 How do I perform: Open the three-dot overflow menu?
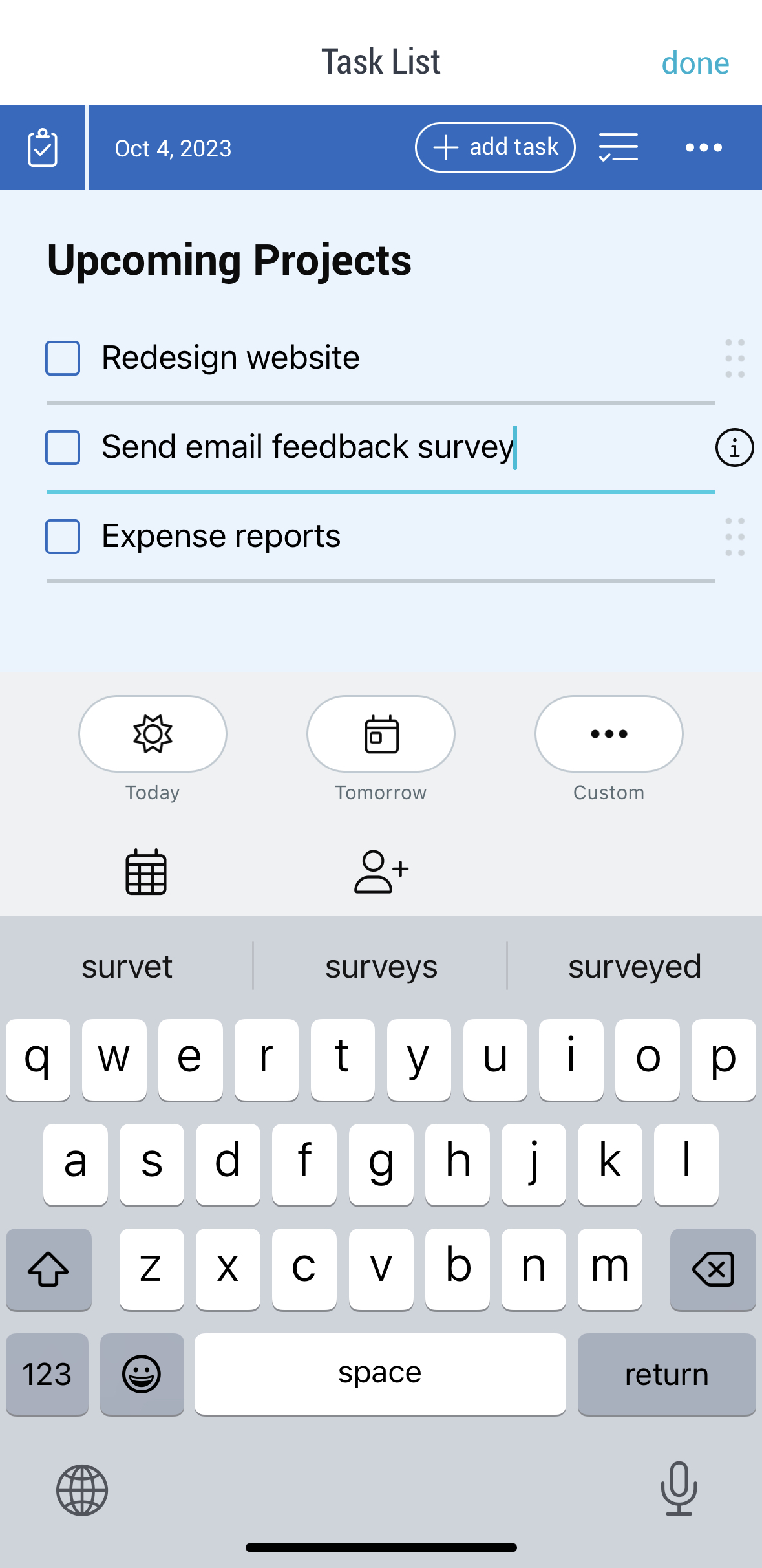[703, 147]
